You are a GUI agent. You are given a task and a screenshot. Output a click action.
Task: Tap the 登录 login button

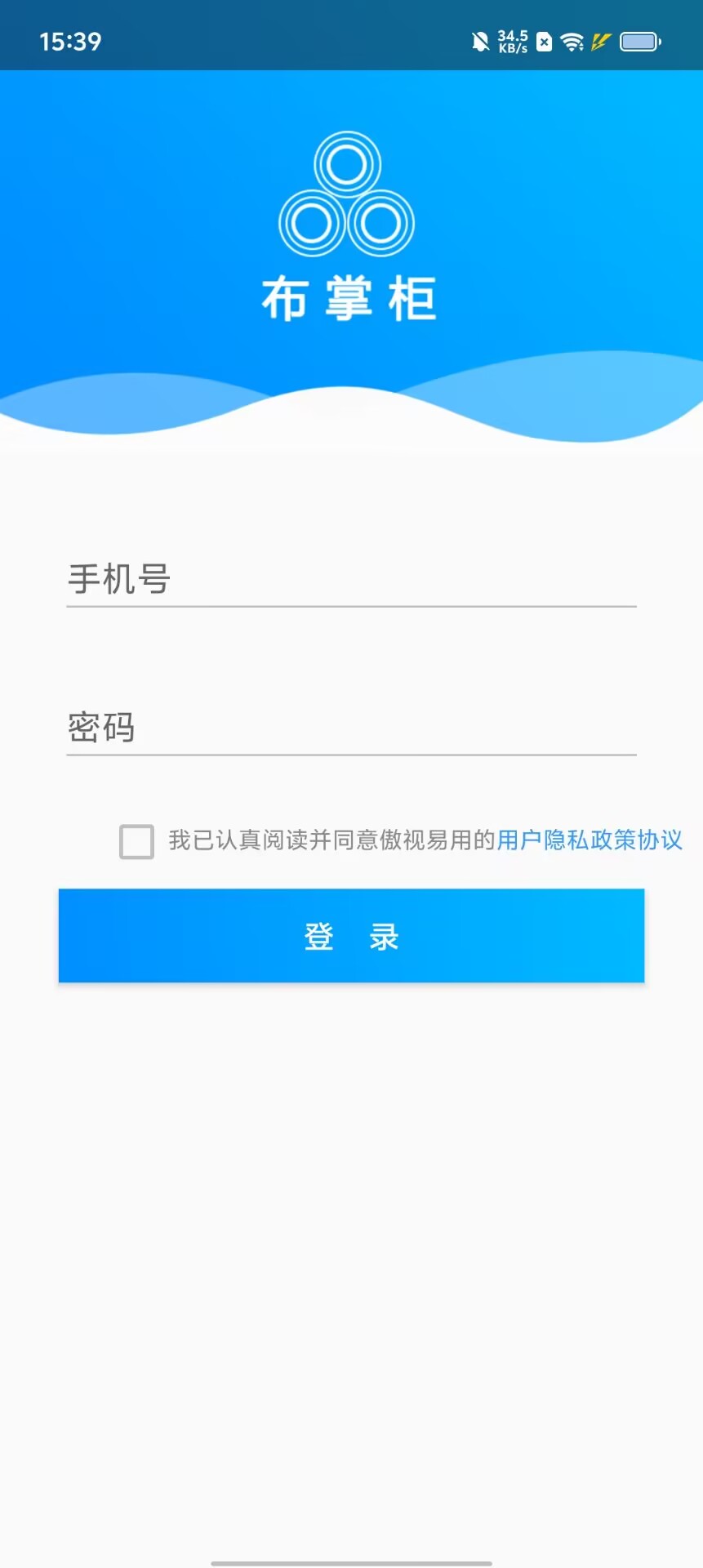[x=351, y=936]
